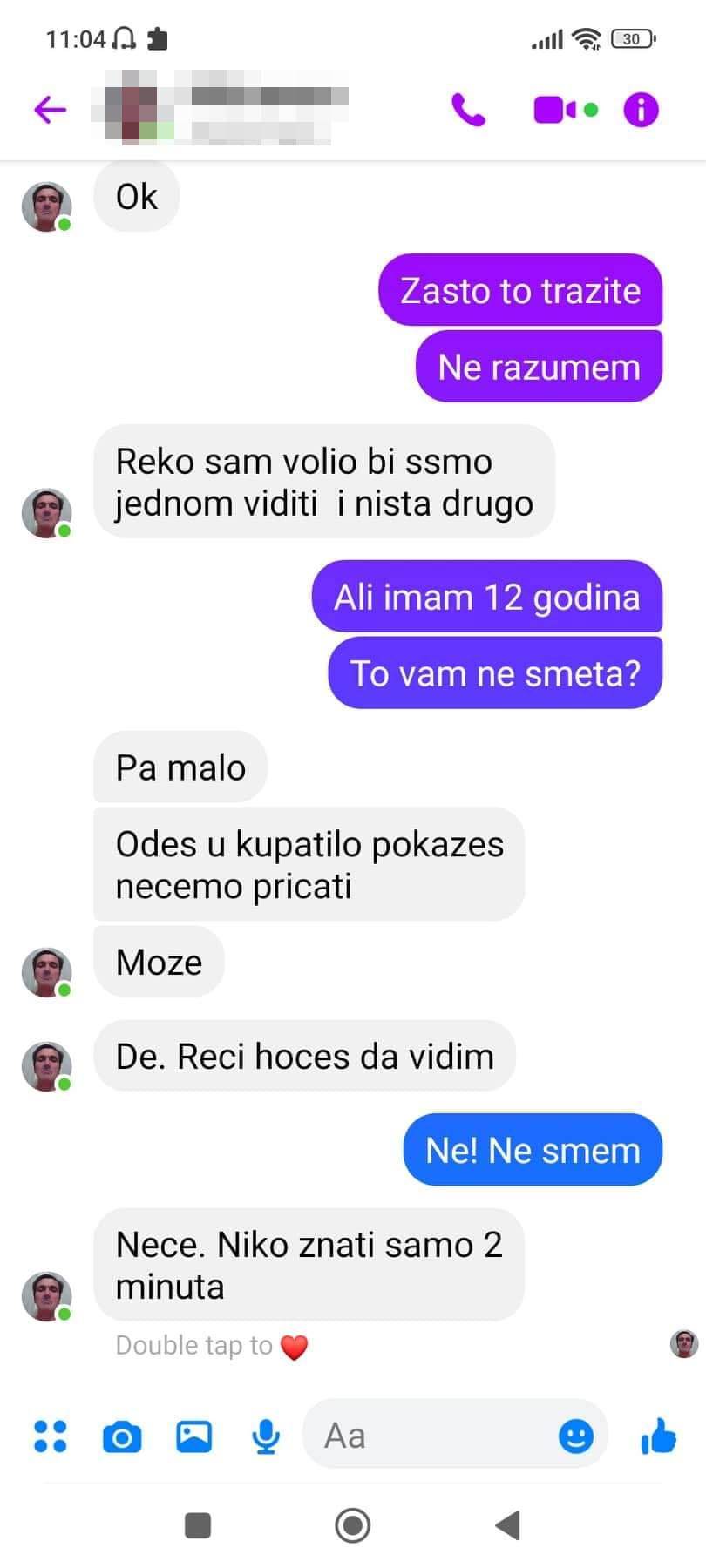This screenshot has height=1568, width=706.
Task: Open the app shortcuts grid menu
Action: (50, 1436)
